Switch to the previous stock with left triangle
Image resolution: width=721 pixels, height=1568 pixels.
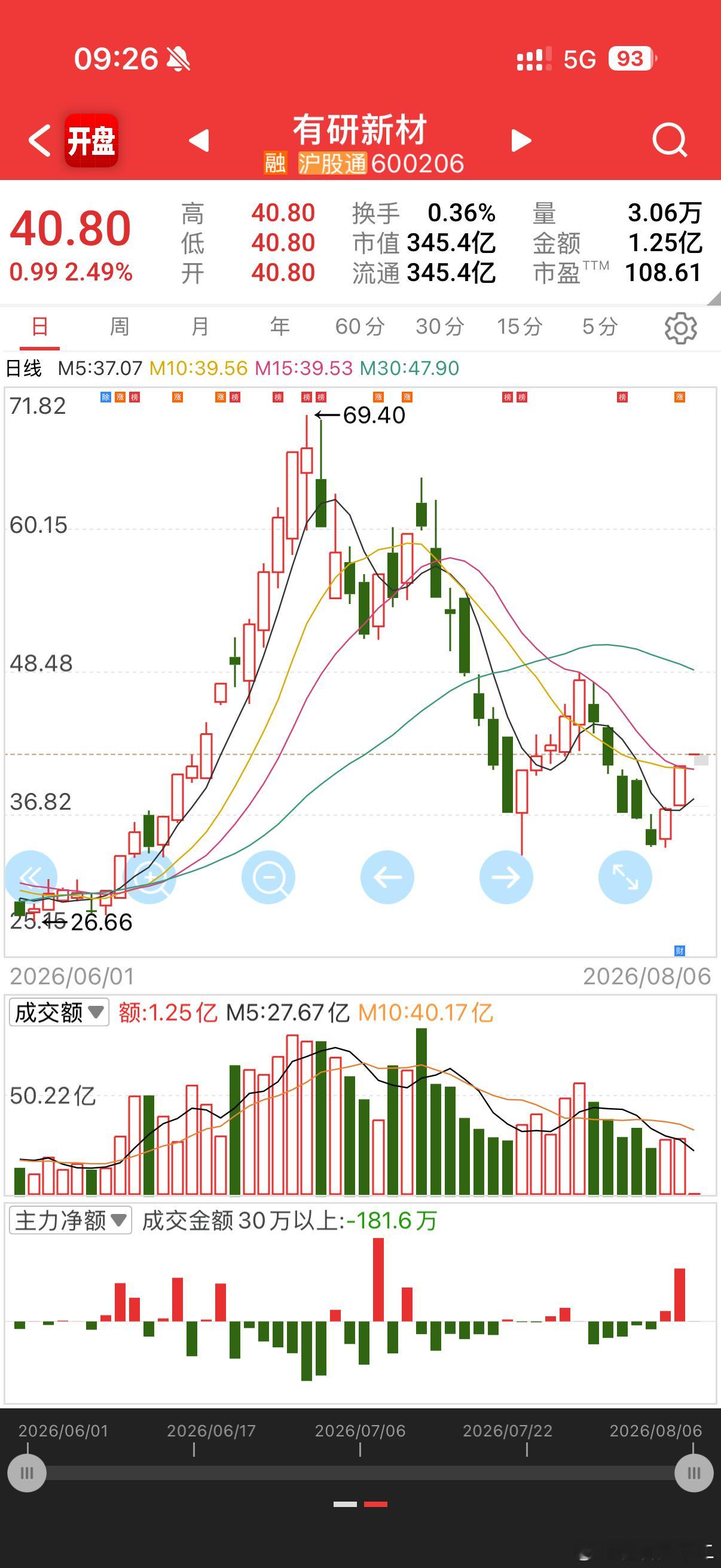(199, 141)
